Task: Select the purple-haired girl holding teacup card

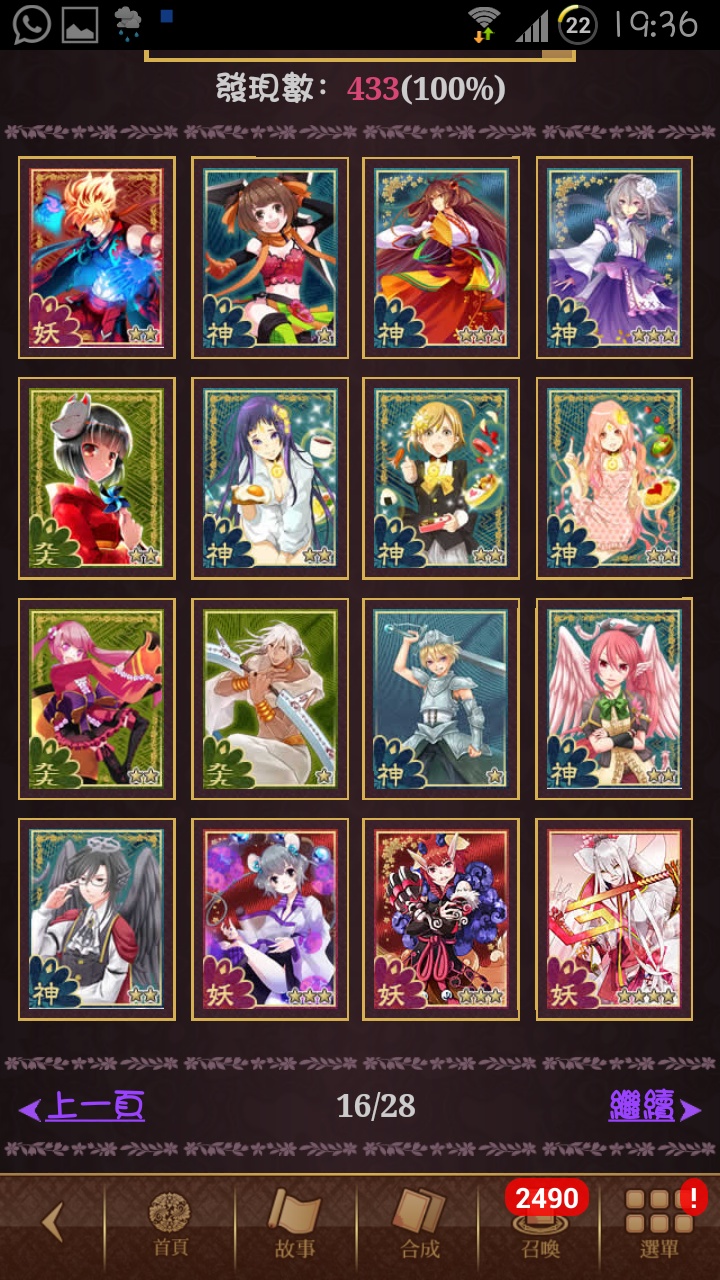Action: point(270,478)
